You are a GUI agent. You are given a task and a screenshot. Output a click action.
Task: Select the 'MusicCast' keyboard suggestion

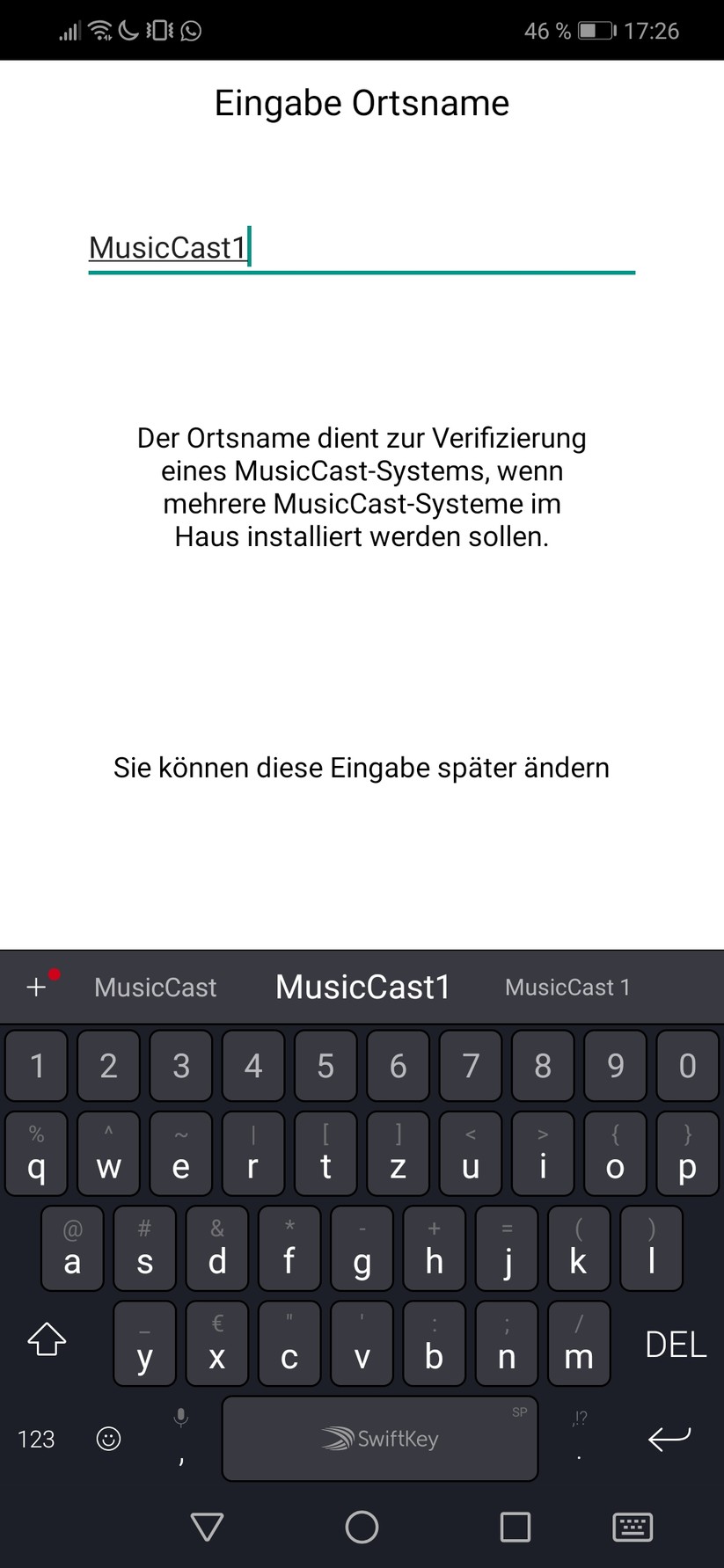tap(155, 988)
